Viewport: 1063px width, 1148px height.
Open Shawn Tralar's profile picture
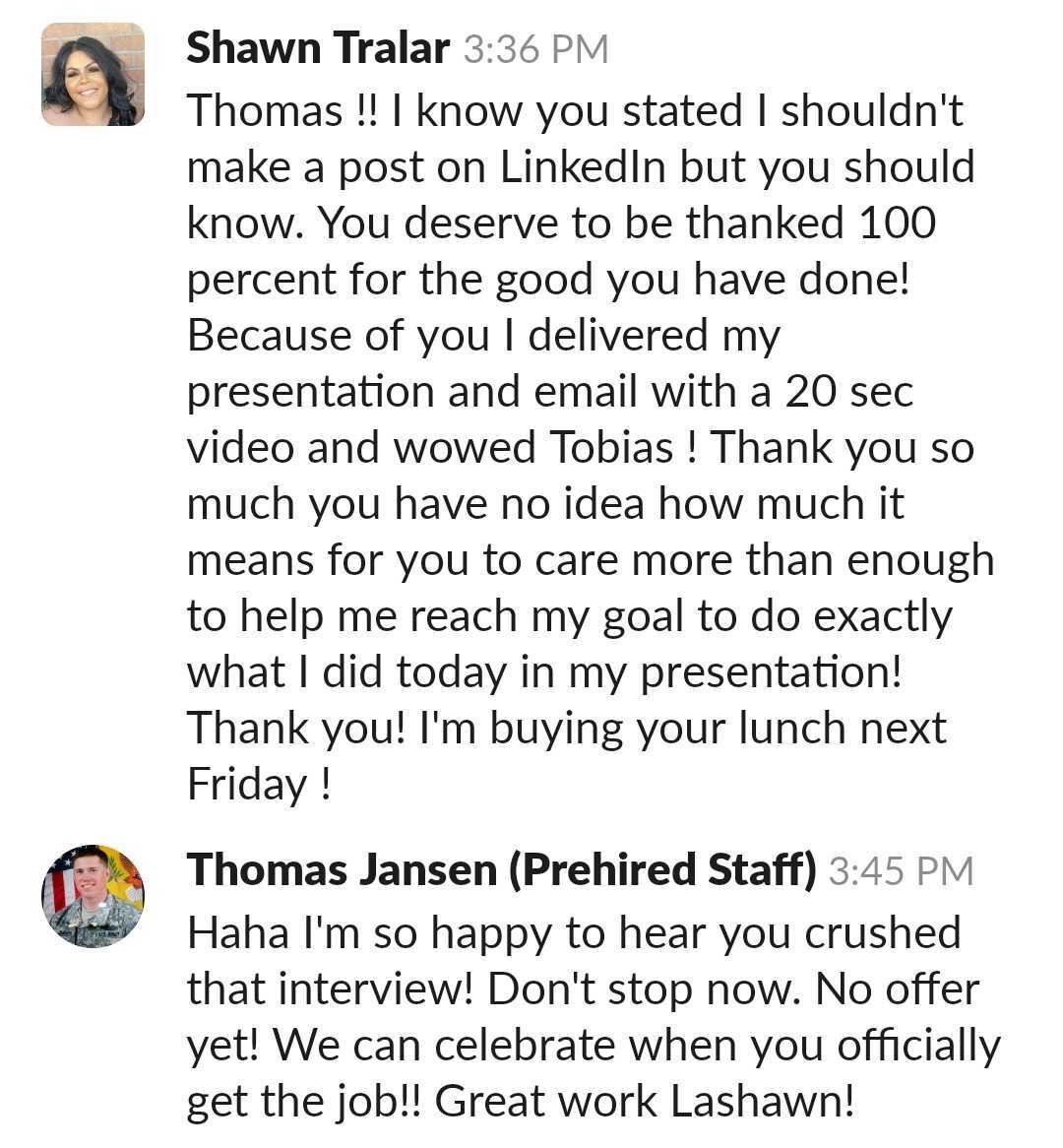pos(93,75)
